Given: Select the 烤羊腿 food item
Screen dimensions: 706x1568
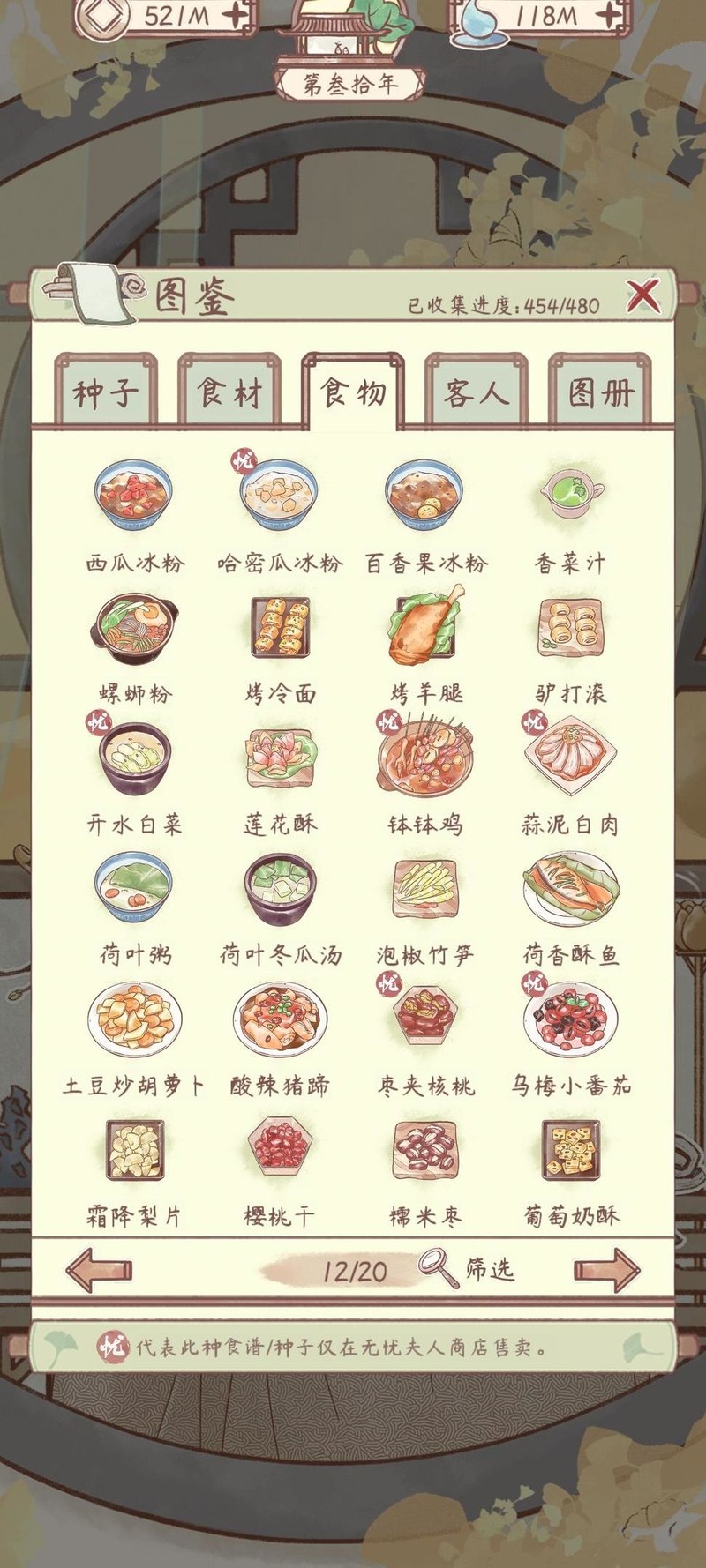Looking at the screenshot, I should 425,626.
